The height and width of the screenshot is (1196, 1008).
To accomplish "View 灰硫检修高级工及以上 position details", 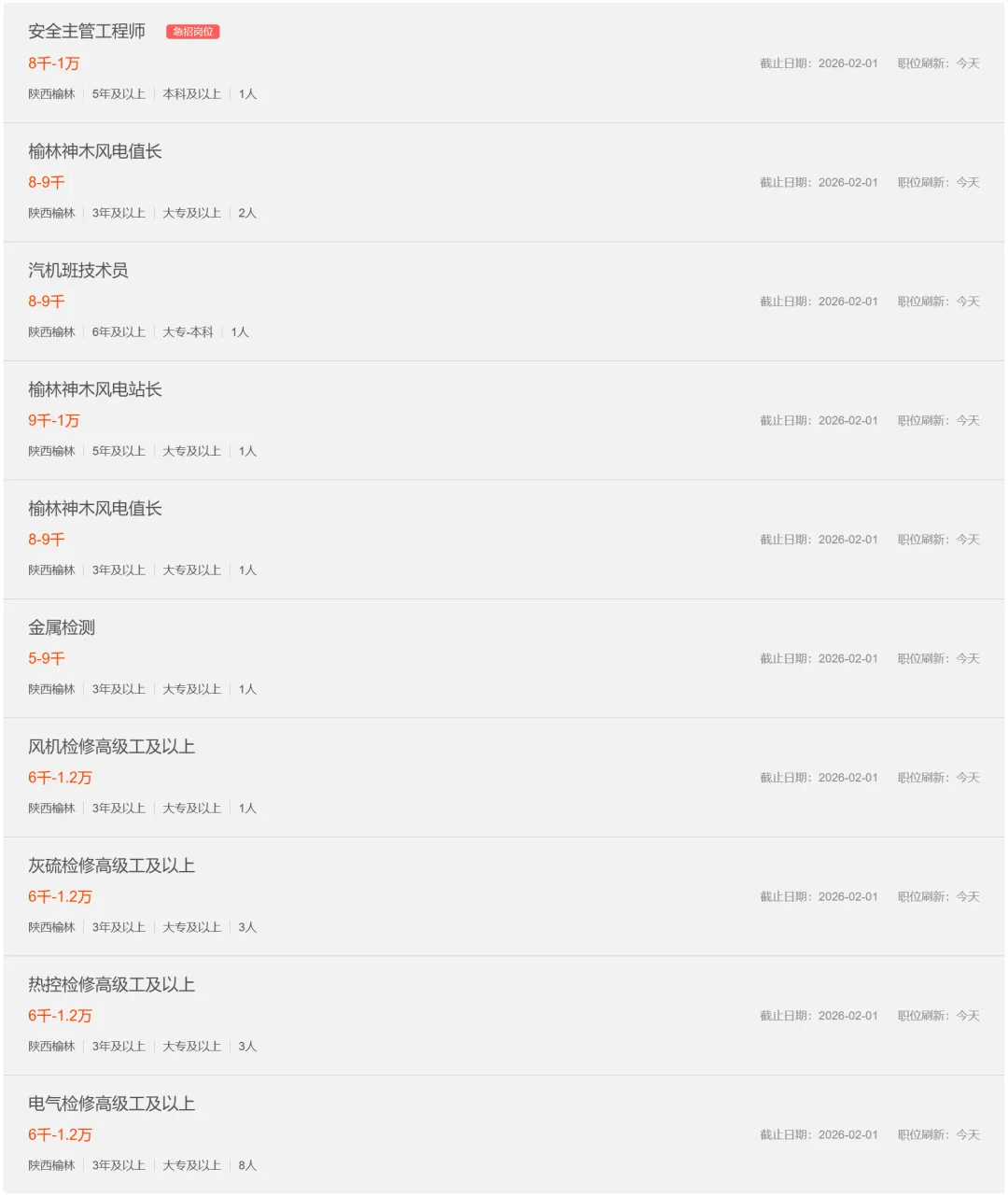I will point(112,865).
